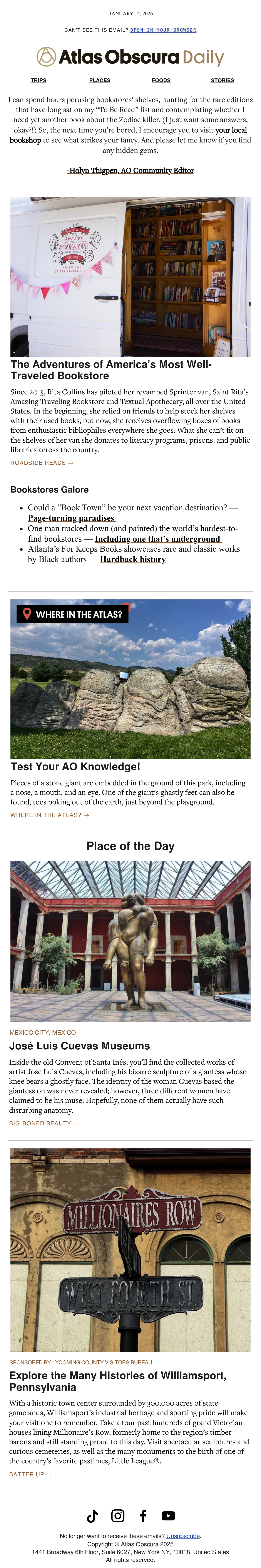Open this email in your browser

coord(163,30)
